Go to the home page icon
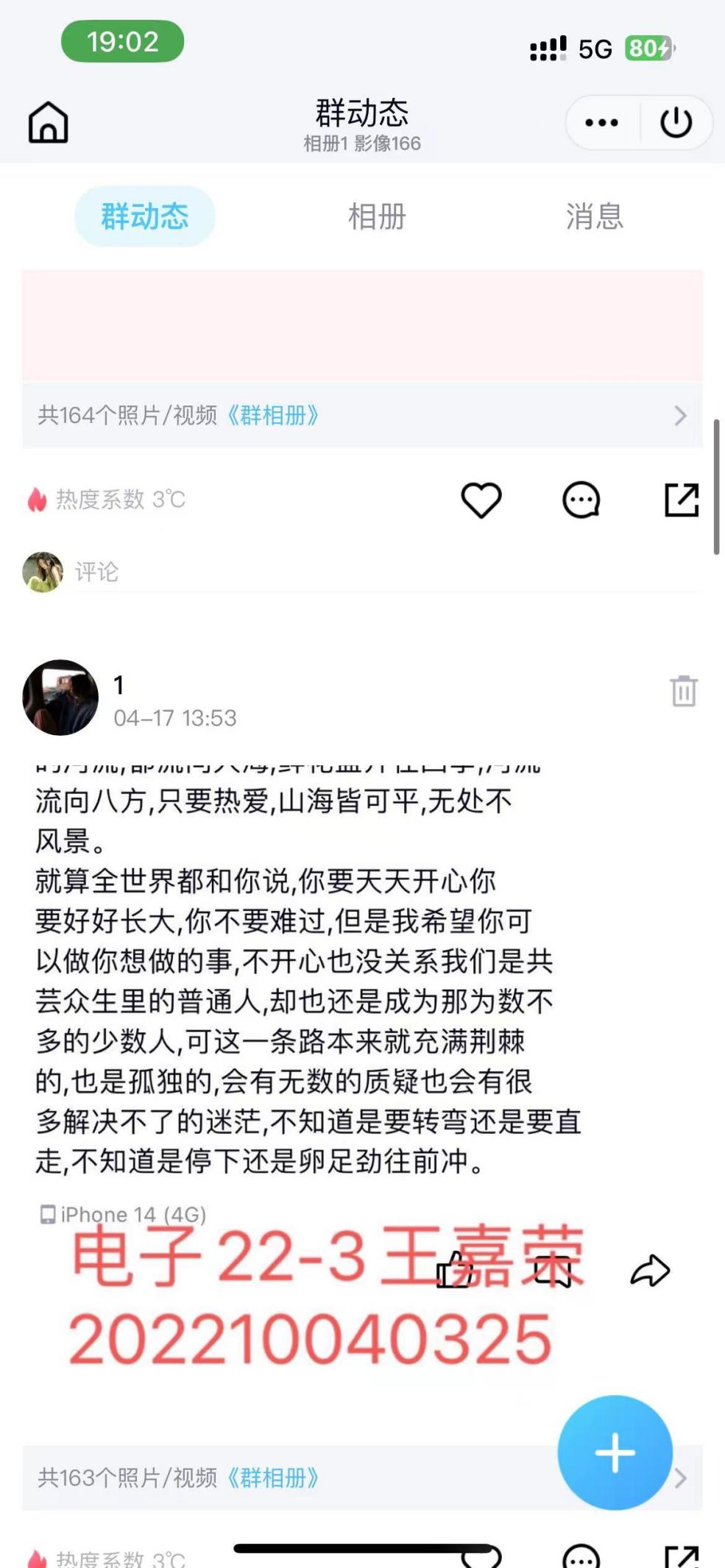 coord(49,122)
